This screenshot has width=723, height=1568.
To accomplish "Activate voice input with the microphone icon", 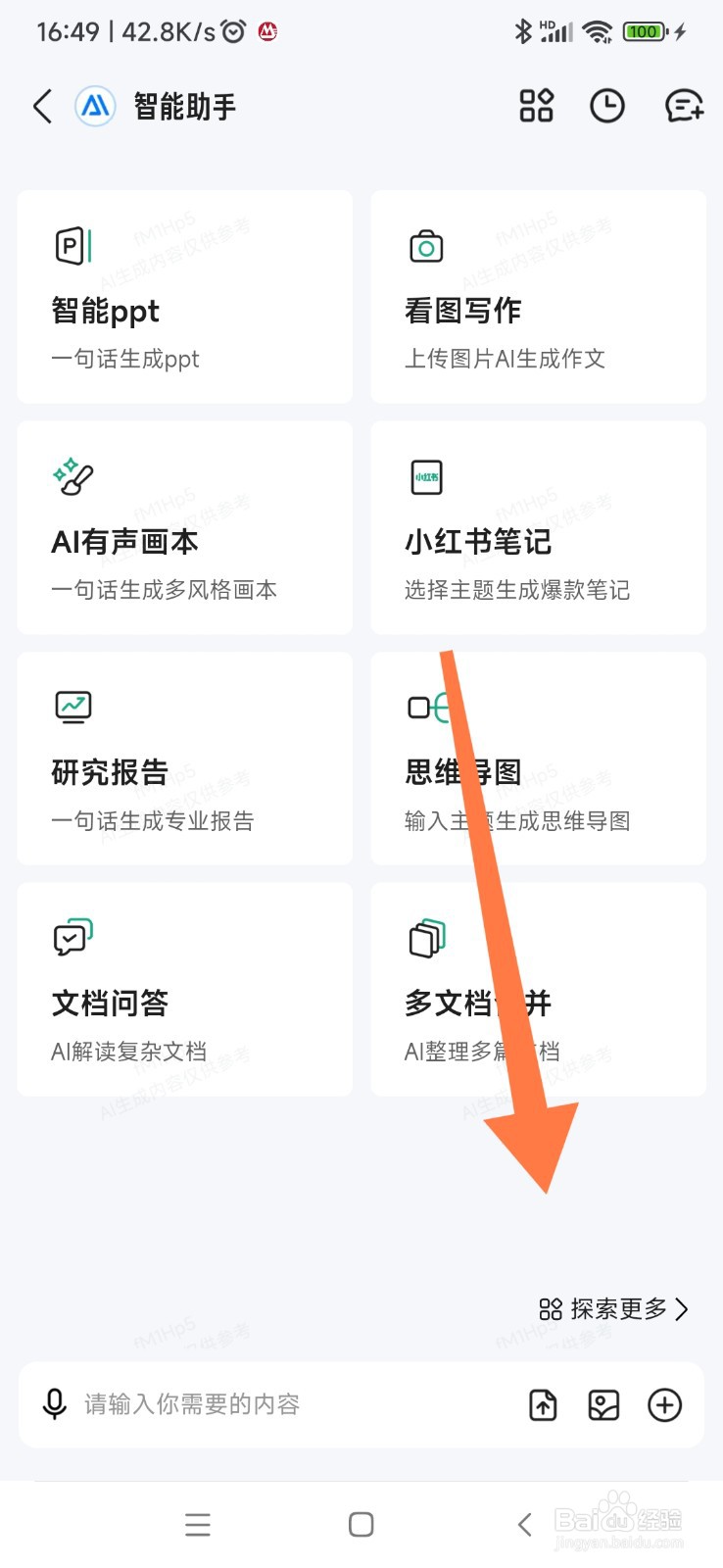I will point(54,1404).
